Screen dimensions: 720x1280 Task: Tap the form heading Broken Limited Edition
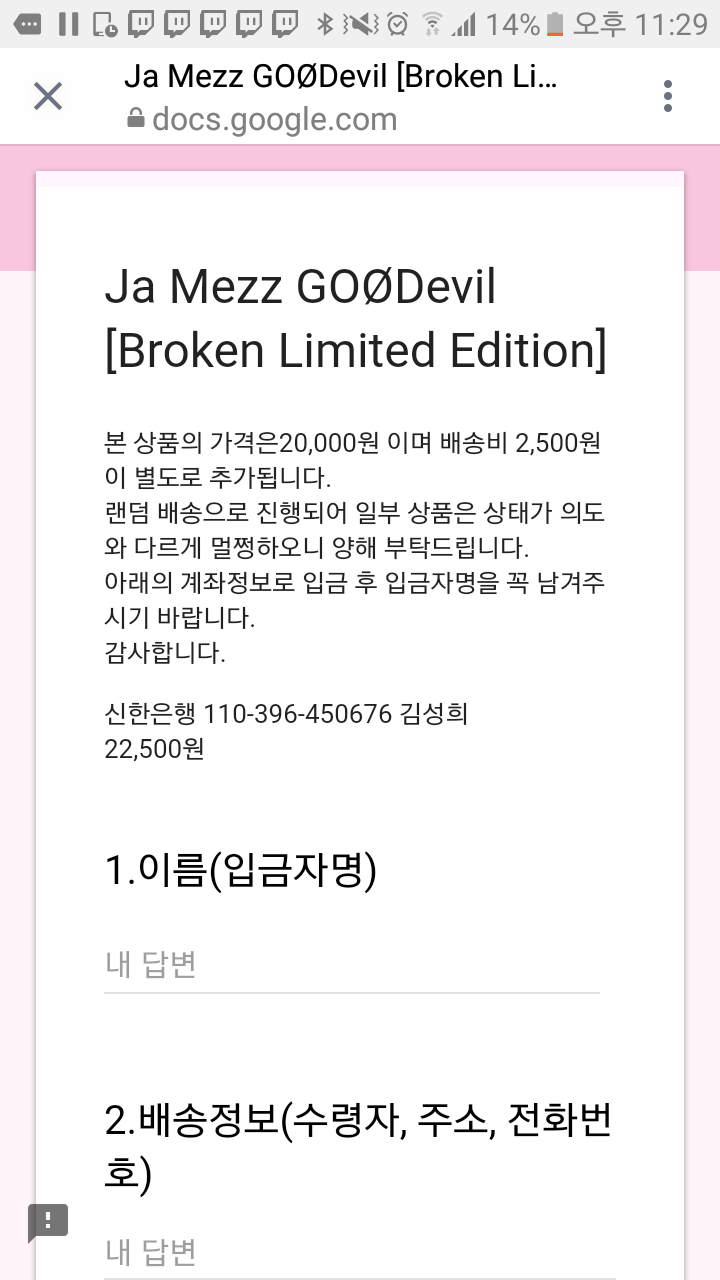pyautogui.click(x=357, y=349)
